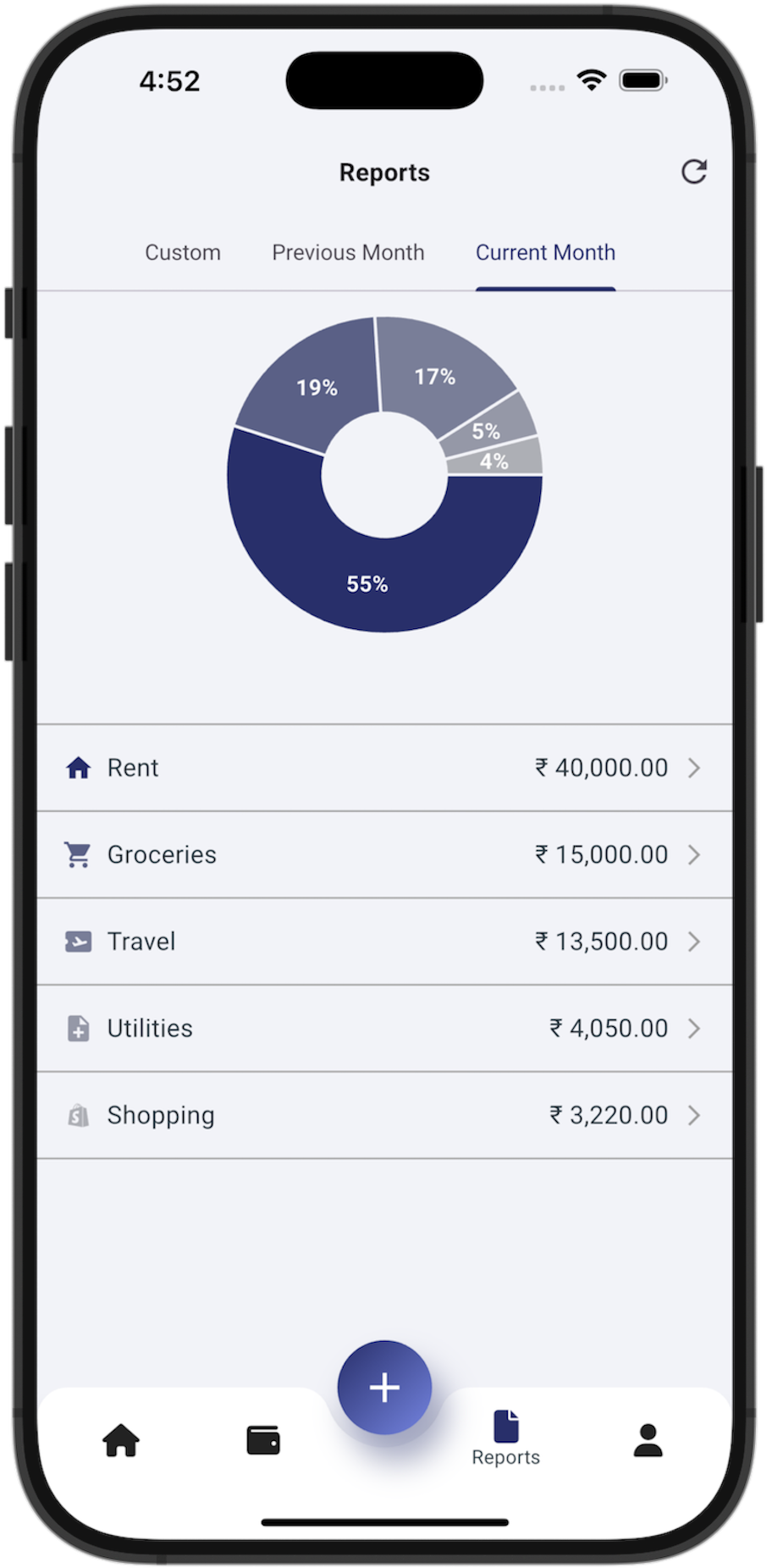Open Shopping expense details
Screen dimensions: 772x1568
(384, 1115)
